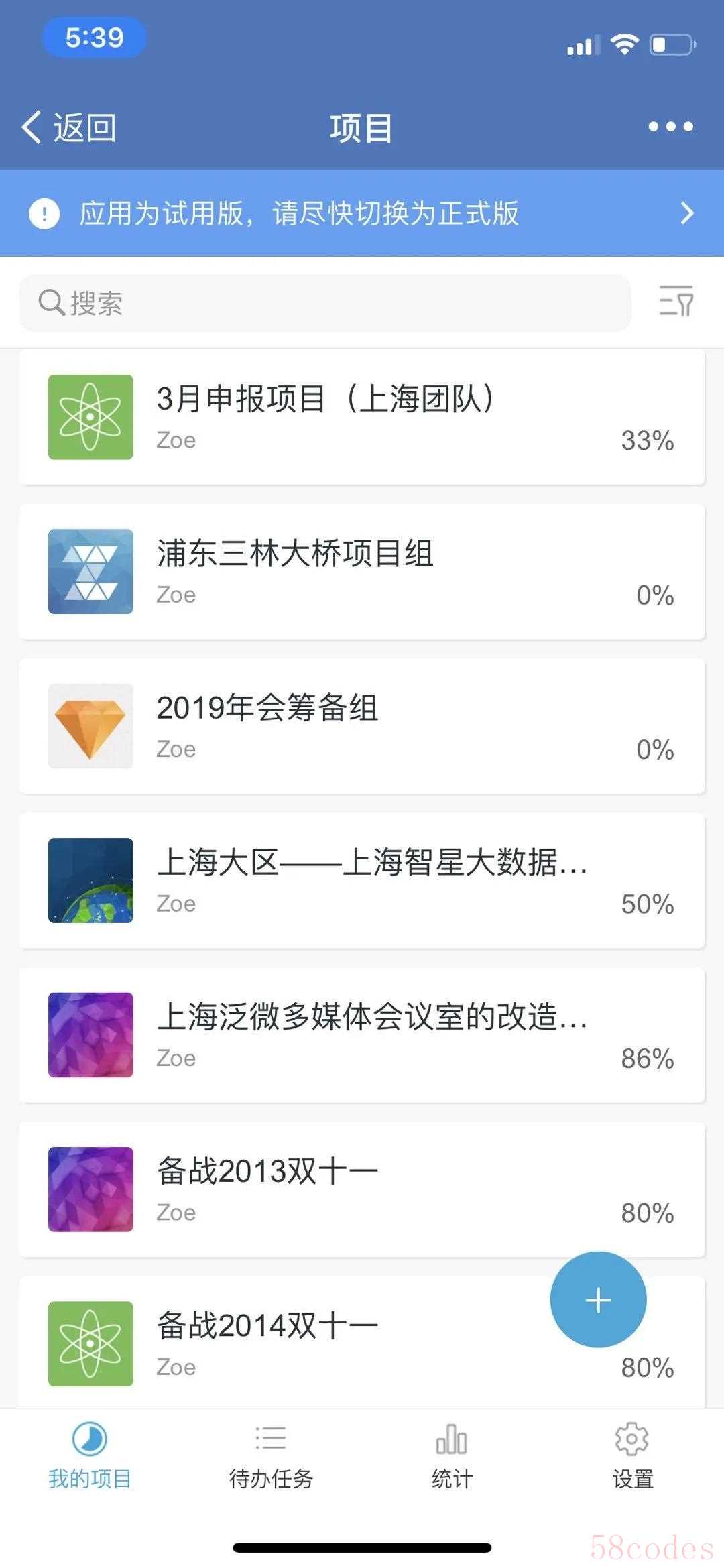This screenshot has height=1568, width=724.
Task: Open the 上海大区——上海智星大数据 project
Action: (x=362, y=880)
